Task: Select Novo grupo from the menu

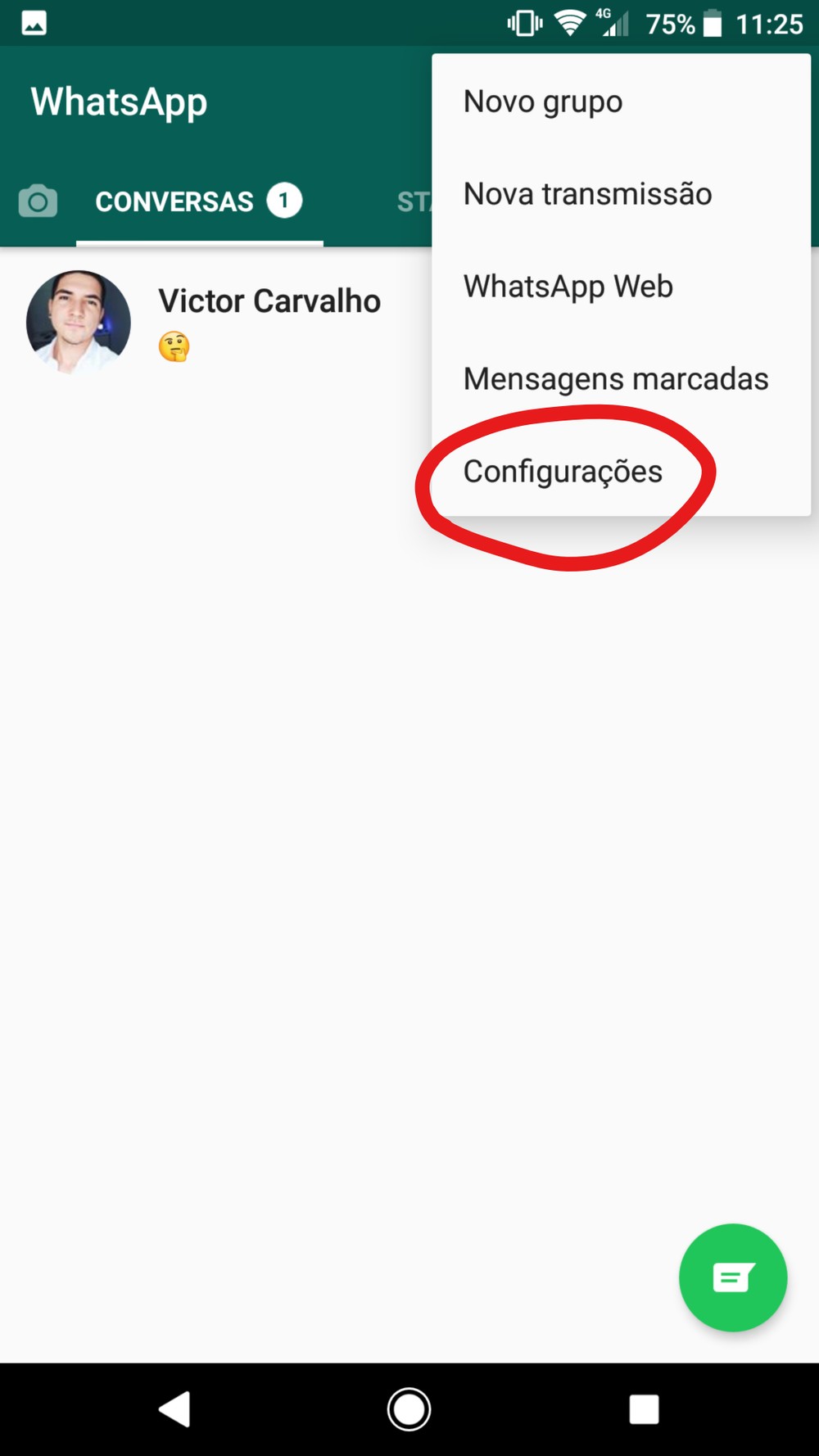Action: [x=543, y=102]
